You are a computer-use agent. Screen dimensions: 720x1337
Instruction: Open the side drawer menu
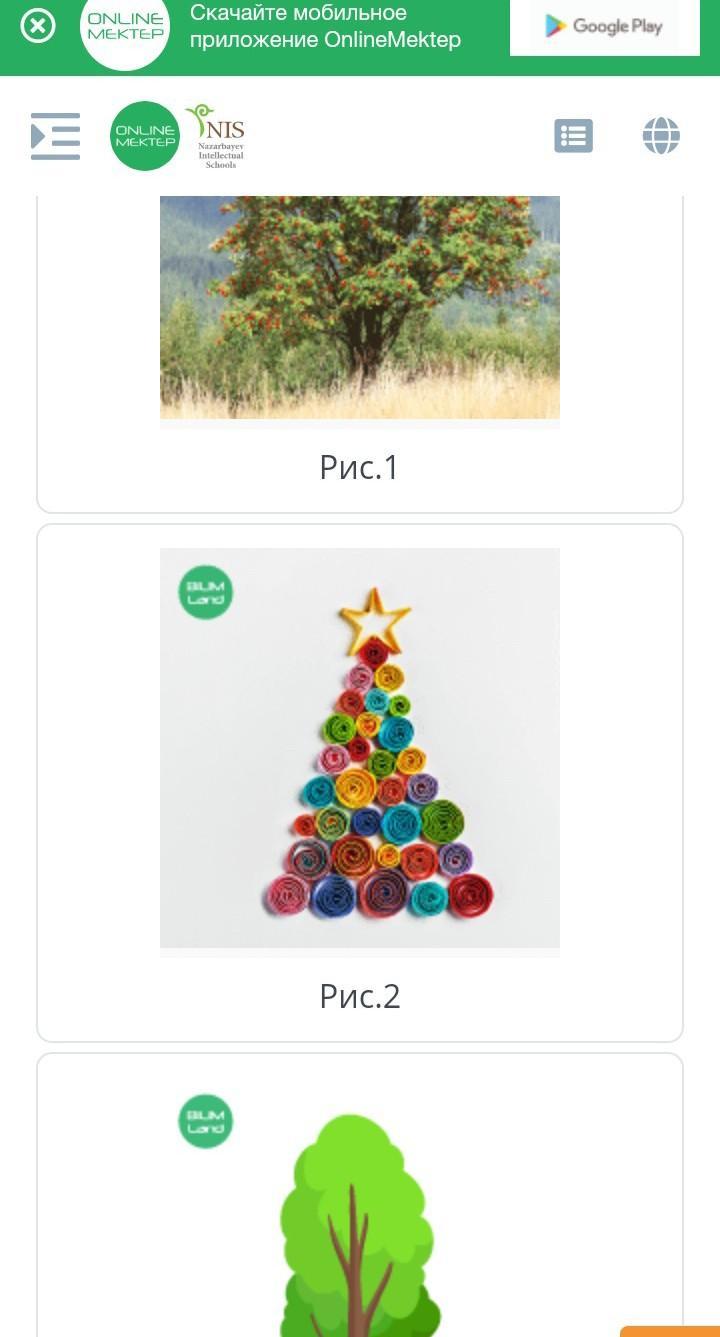point(55,136)
